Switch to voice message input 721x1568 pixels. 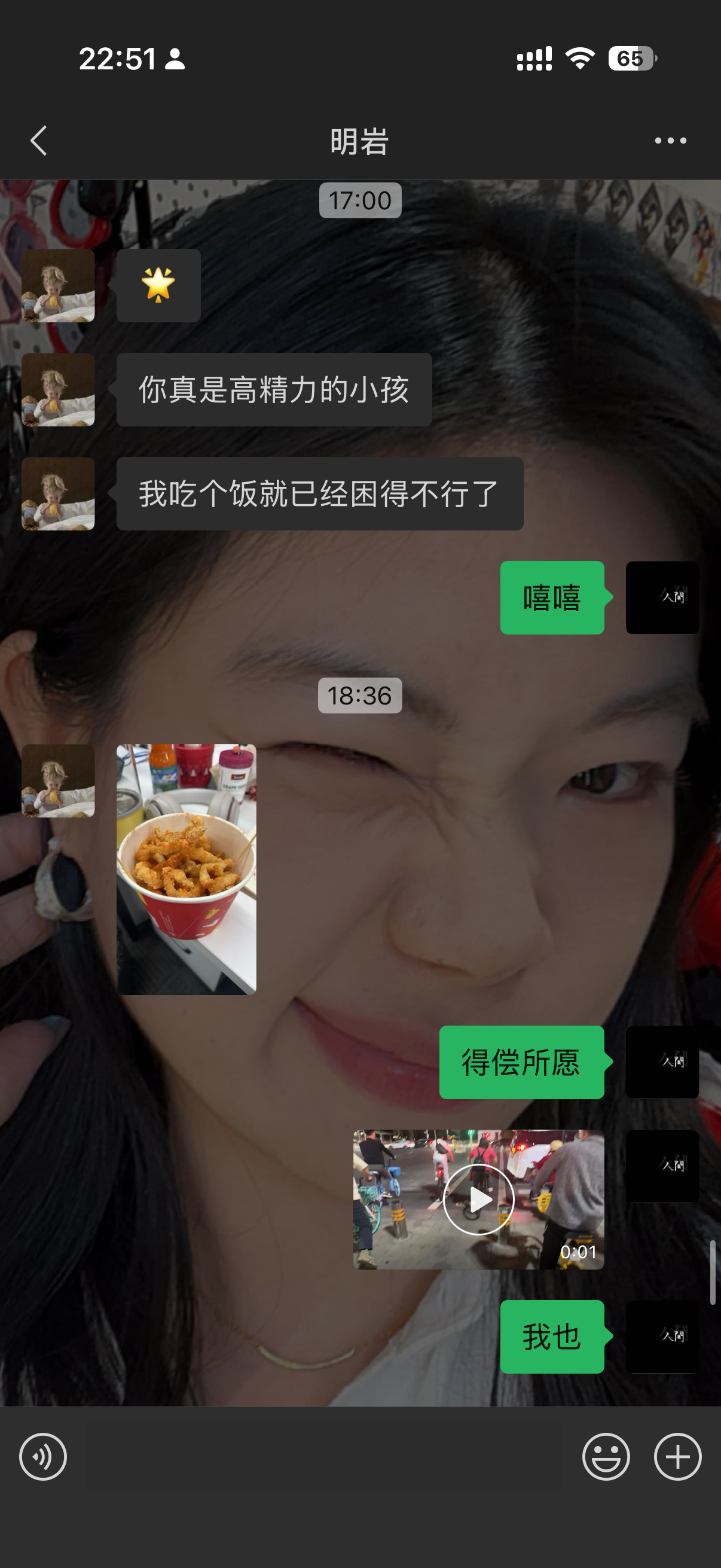(42, 1457)
